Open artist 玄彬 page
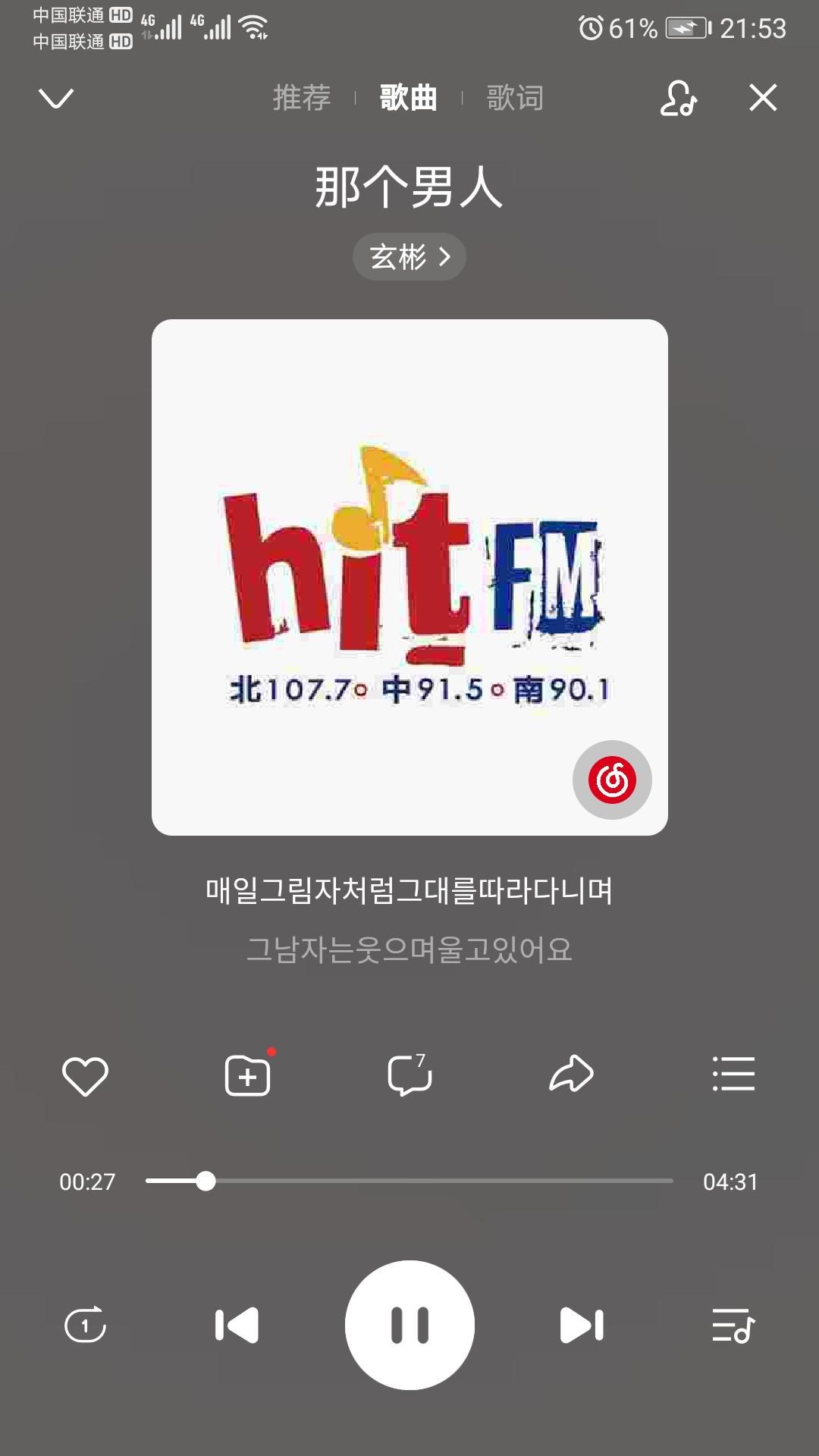The width and height of the screenshot is (819, 1456). point(409,256)
